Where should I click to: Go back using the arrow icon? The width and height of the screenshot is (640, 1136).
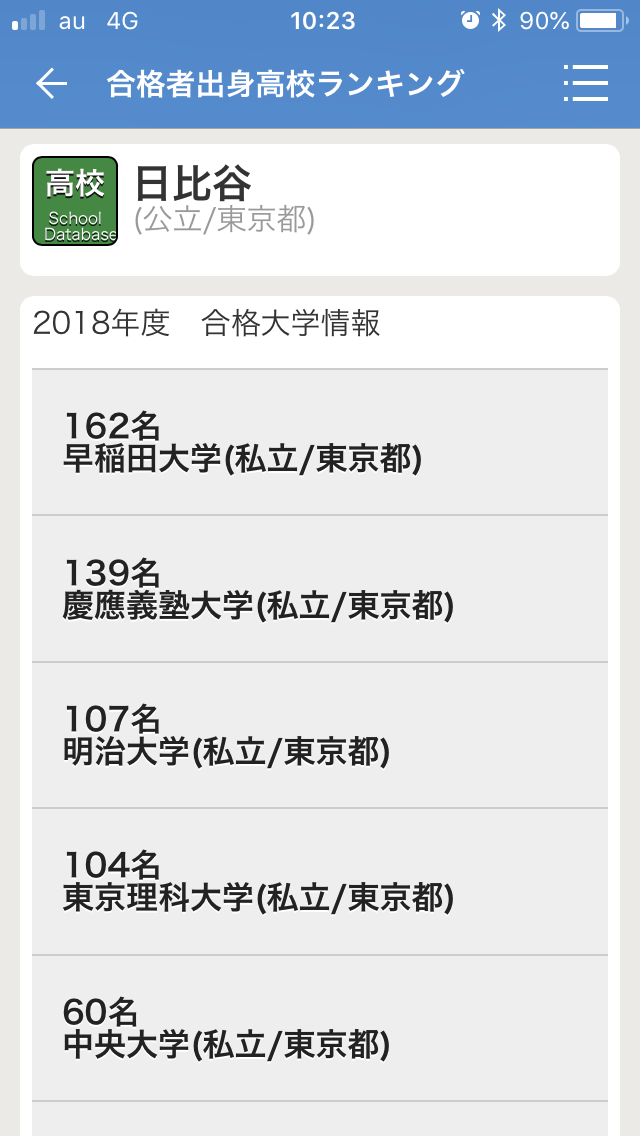51,84
